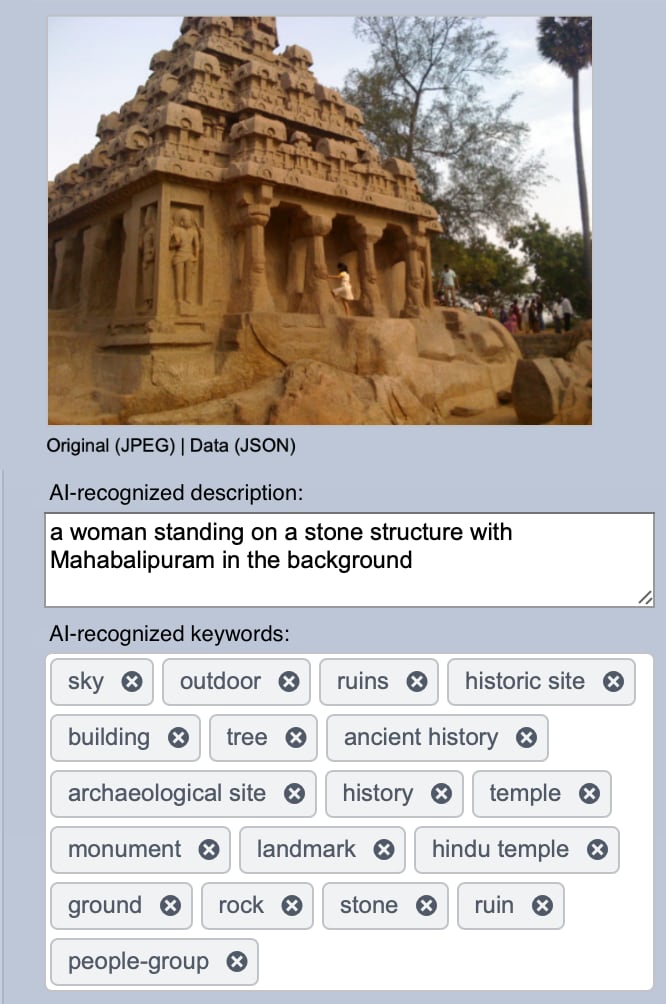Delete the 'hindu temple' keyword chip

[597, 850]
